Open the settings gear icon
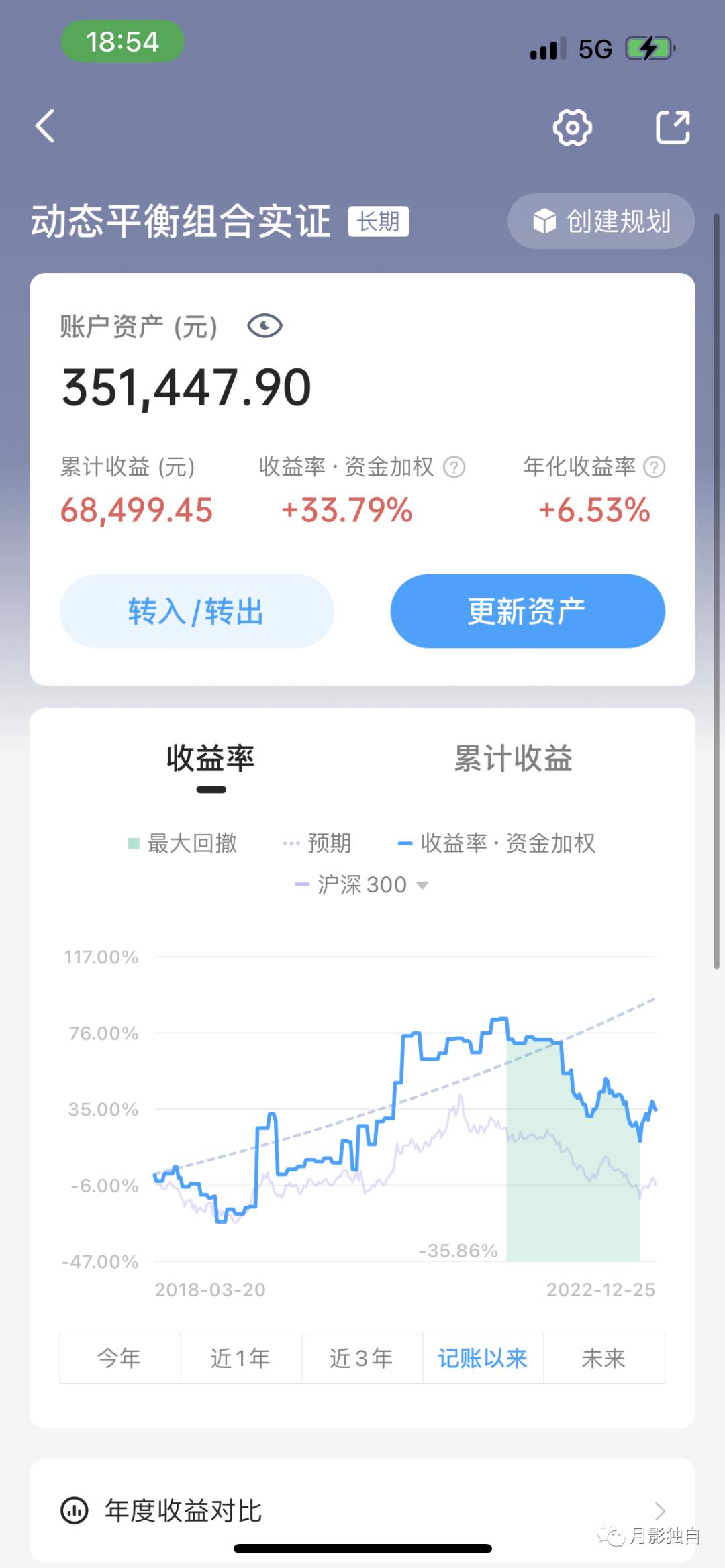 572,127
